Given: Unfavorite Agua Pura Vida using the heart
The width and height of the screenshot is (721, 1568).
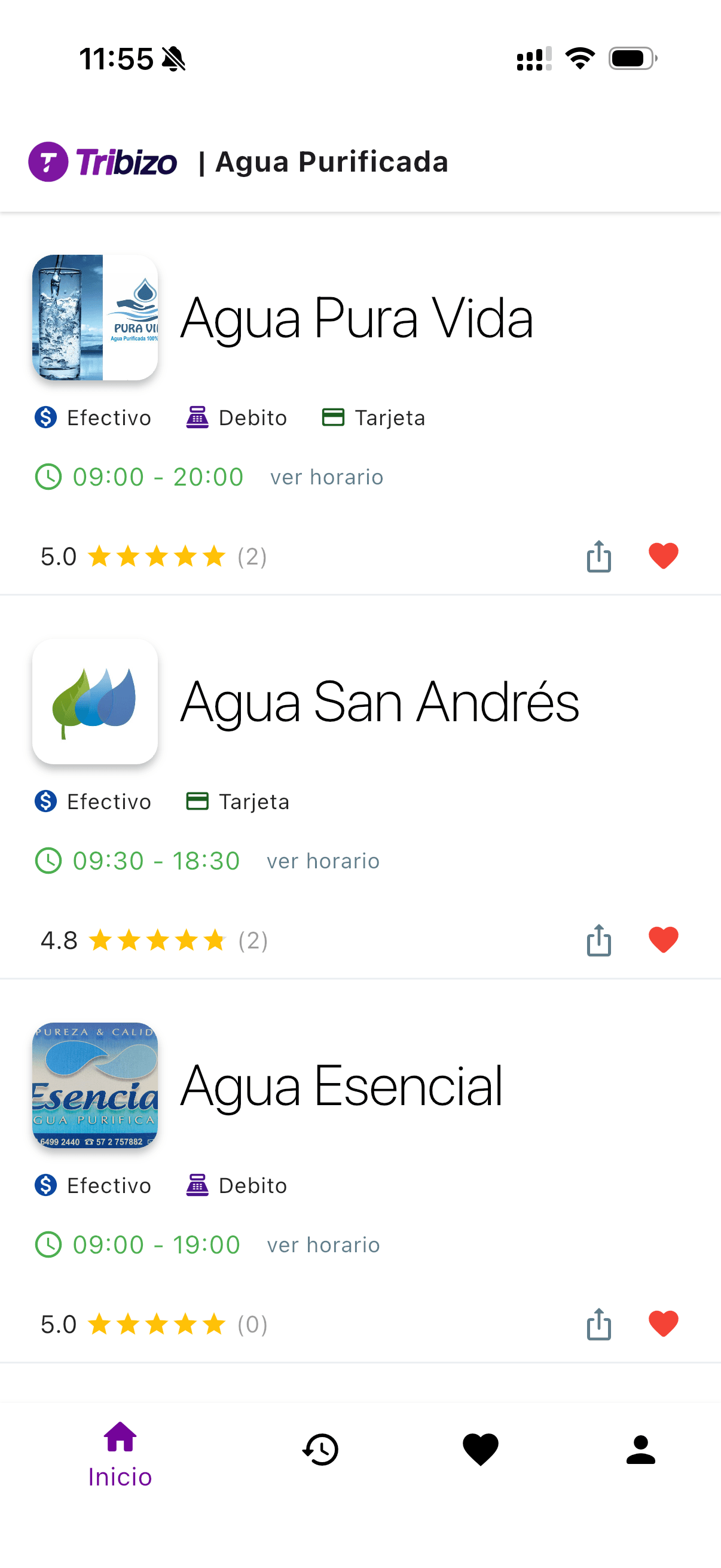Looking at the screenshot, I should click(x=663, y=555).
